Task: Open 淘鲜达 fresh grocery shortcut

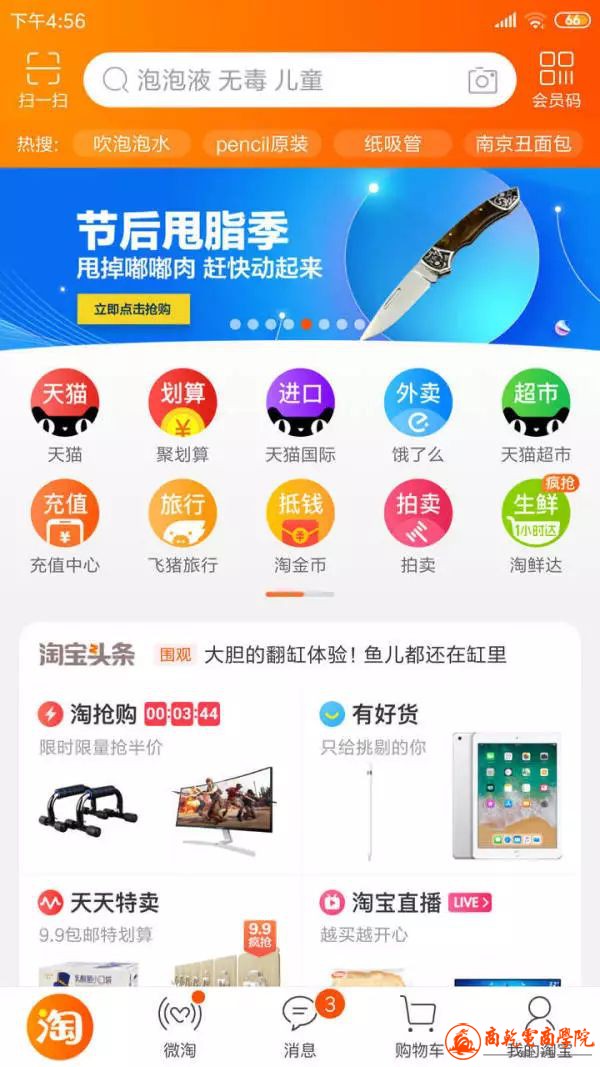Action: pos(536,525)
